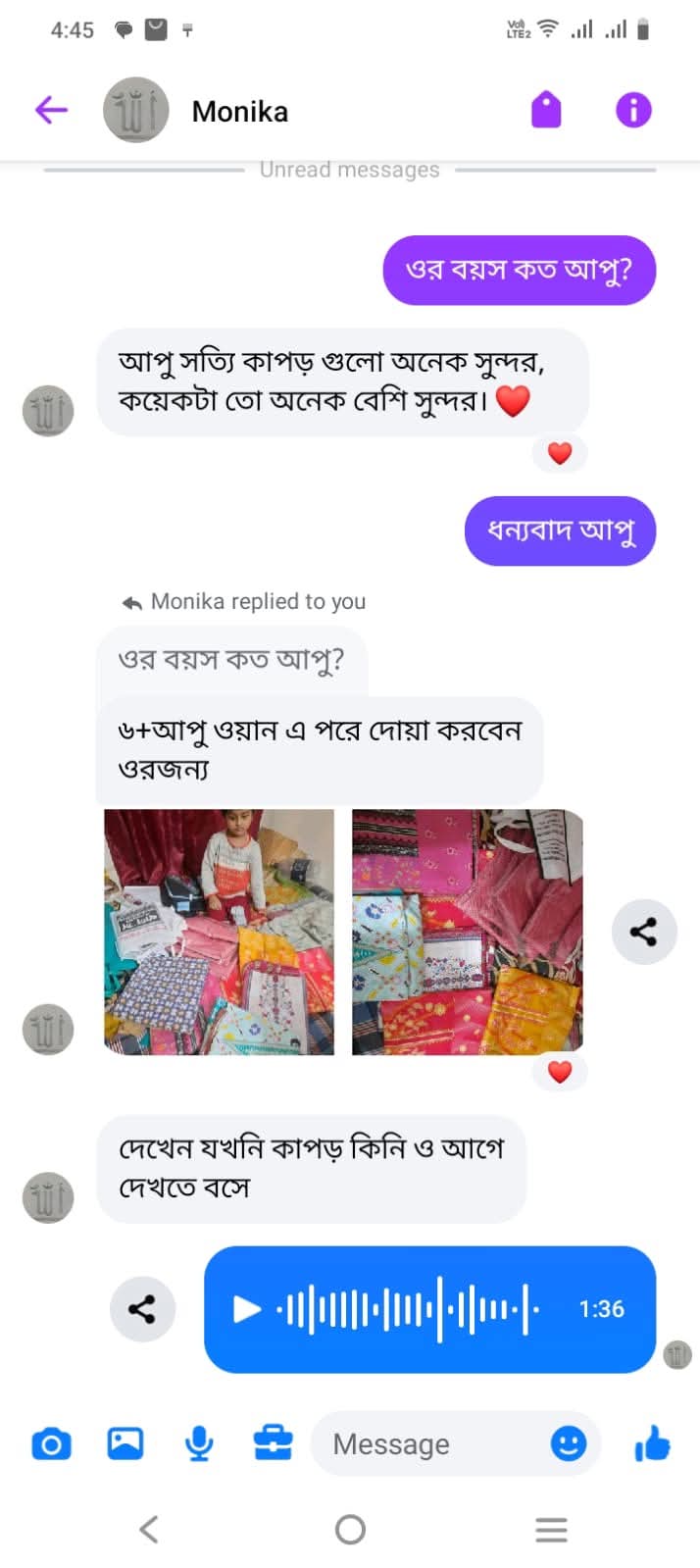Open the emoji picker in message box

coord(569,1443)
